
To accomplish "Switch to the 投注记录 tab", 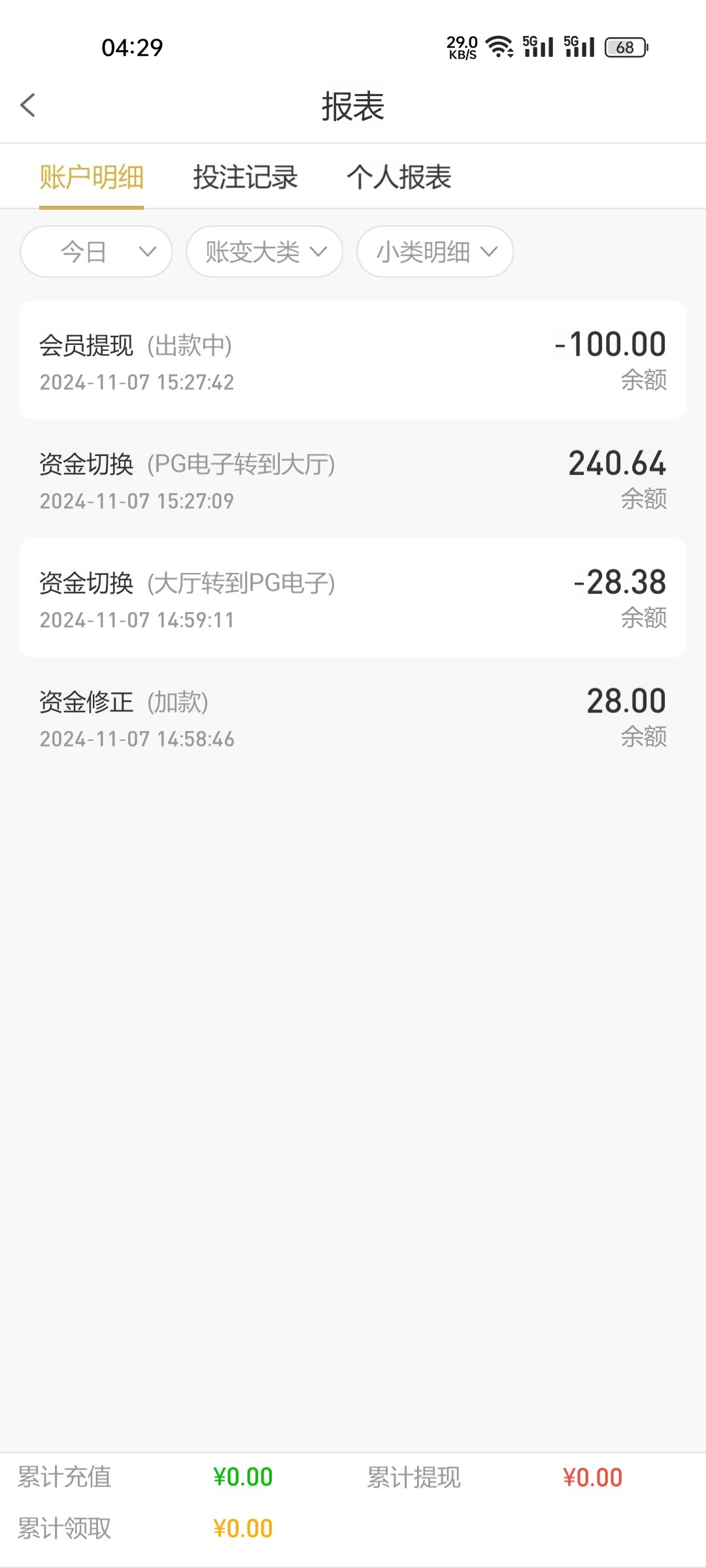I will (x=245, y=177).
